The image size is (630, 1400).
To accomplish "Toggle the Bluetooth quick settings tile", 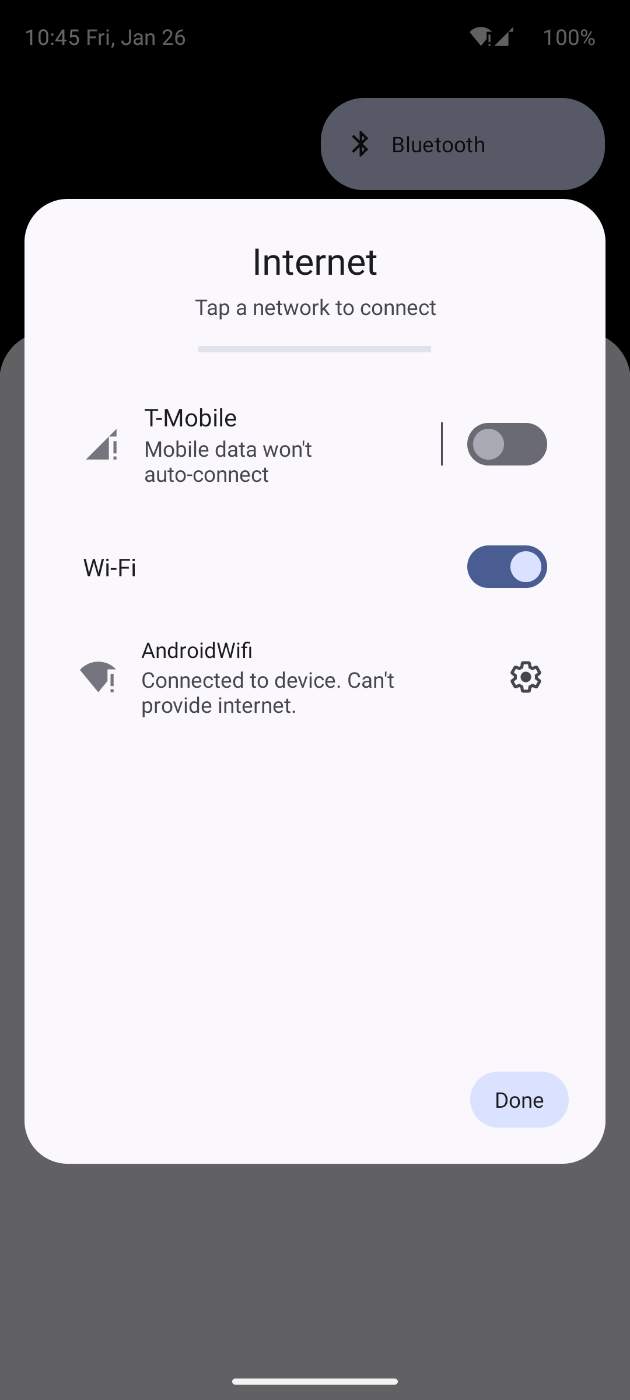I will point(463,144).
